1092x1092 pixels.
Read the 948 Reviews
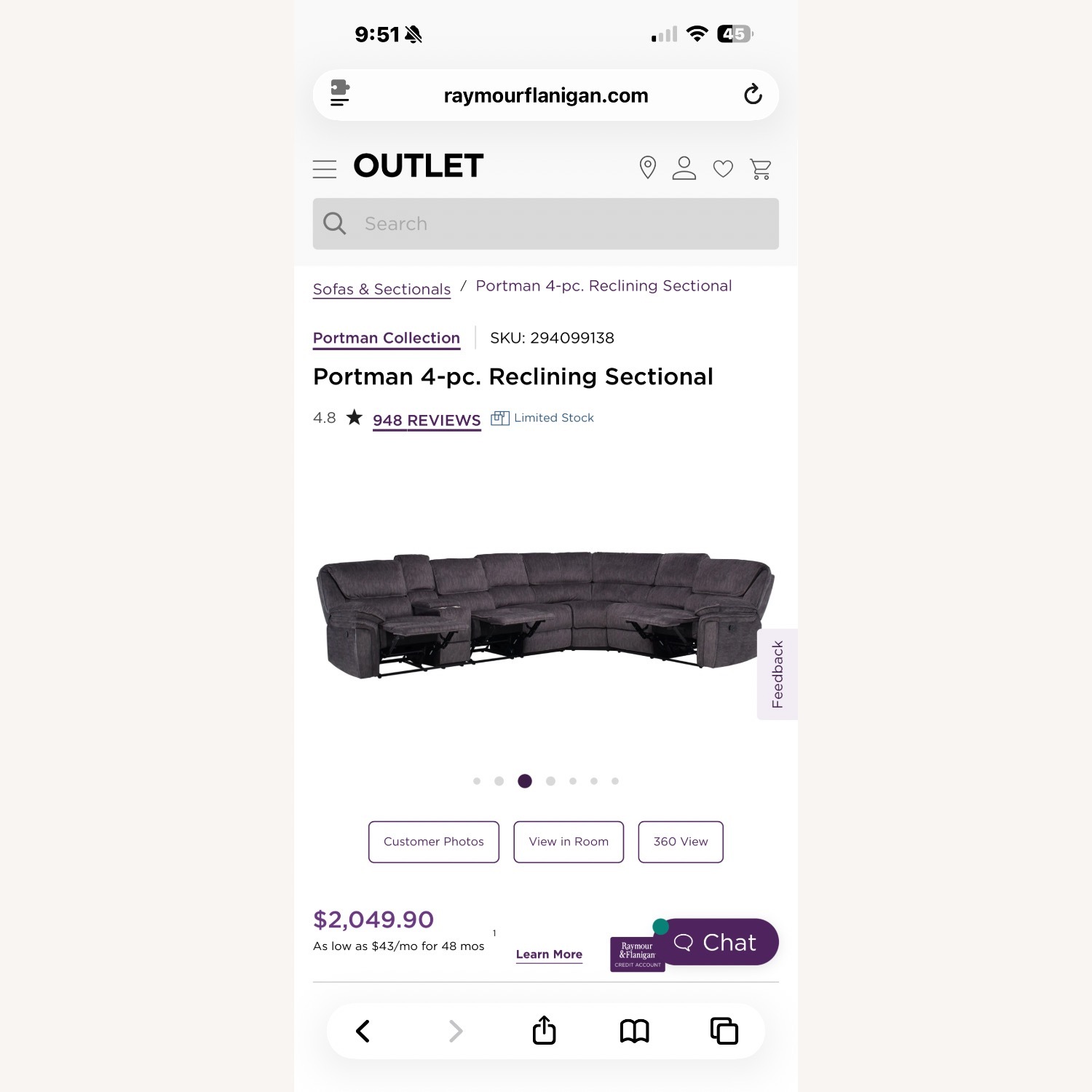427,420
